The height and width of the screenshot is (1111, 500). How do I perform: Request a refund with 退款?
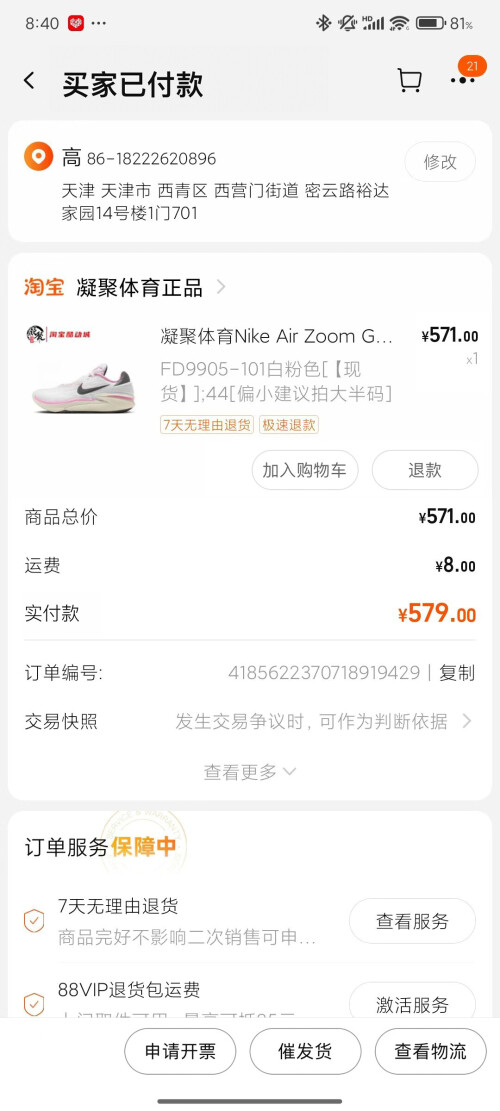(x=425, y=470)
